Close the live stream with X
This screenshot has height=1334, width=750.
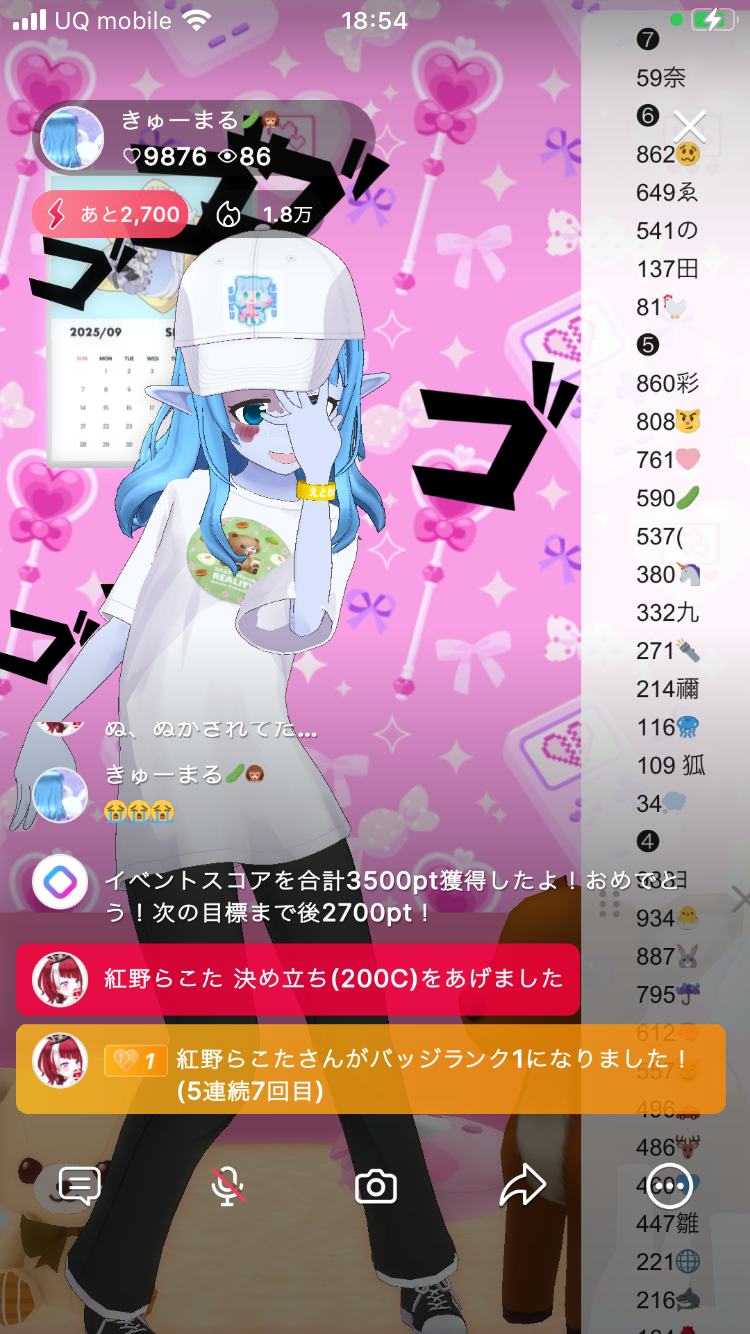pos(689,127)
